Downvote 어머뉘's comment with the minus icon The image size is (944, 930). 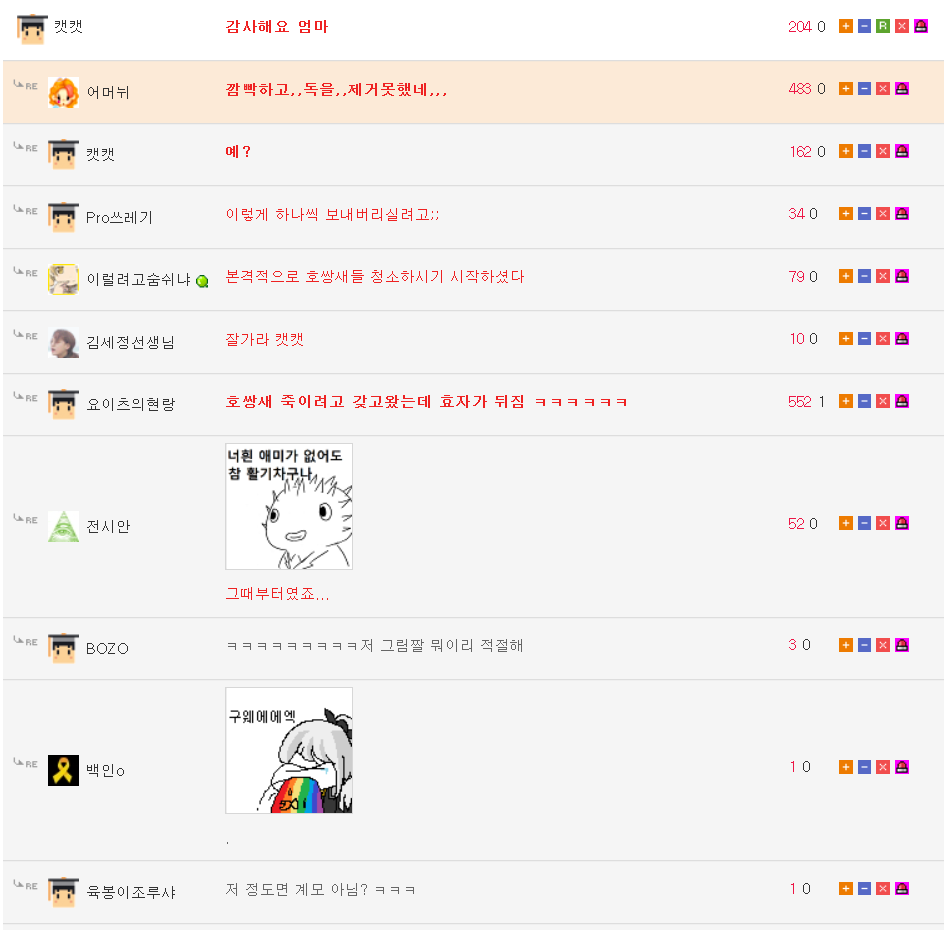[864, 89]
